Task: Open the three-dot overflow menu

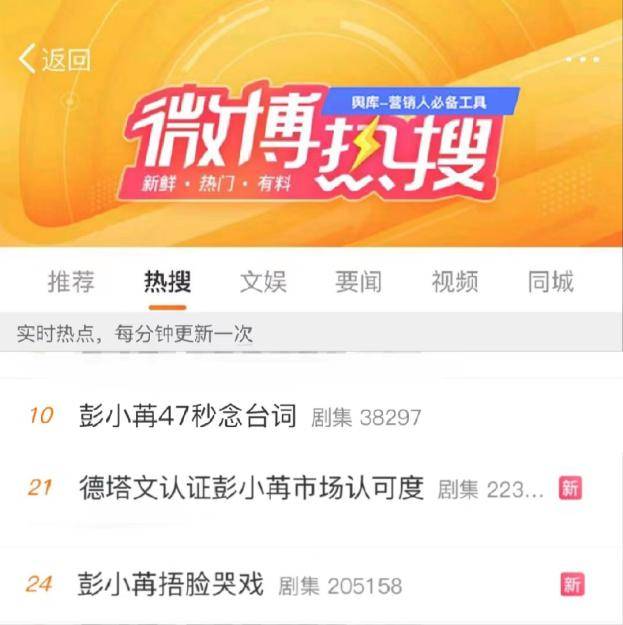Action: pos(583,60)
